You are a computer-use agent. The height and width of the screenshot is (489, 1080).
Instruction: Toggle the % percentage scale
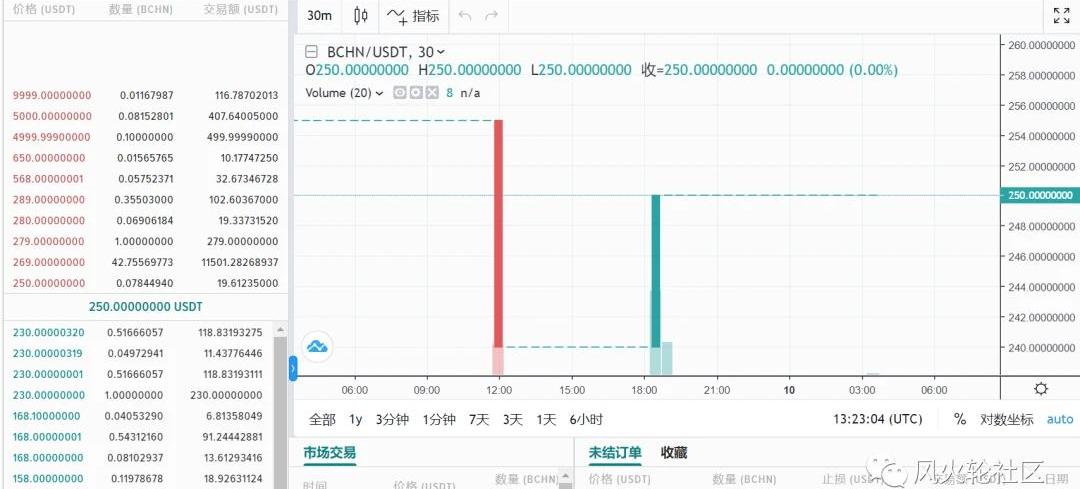[960, 420]
